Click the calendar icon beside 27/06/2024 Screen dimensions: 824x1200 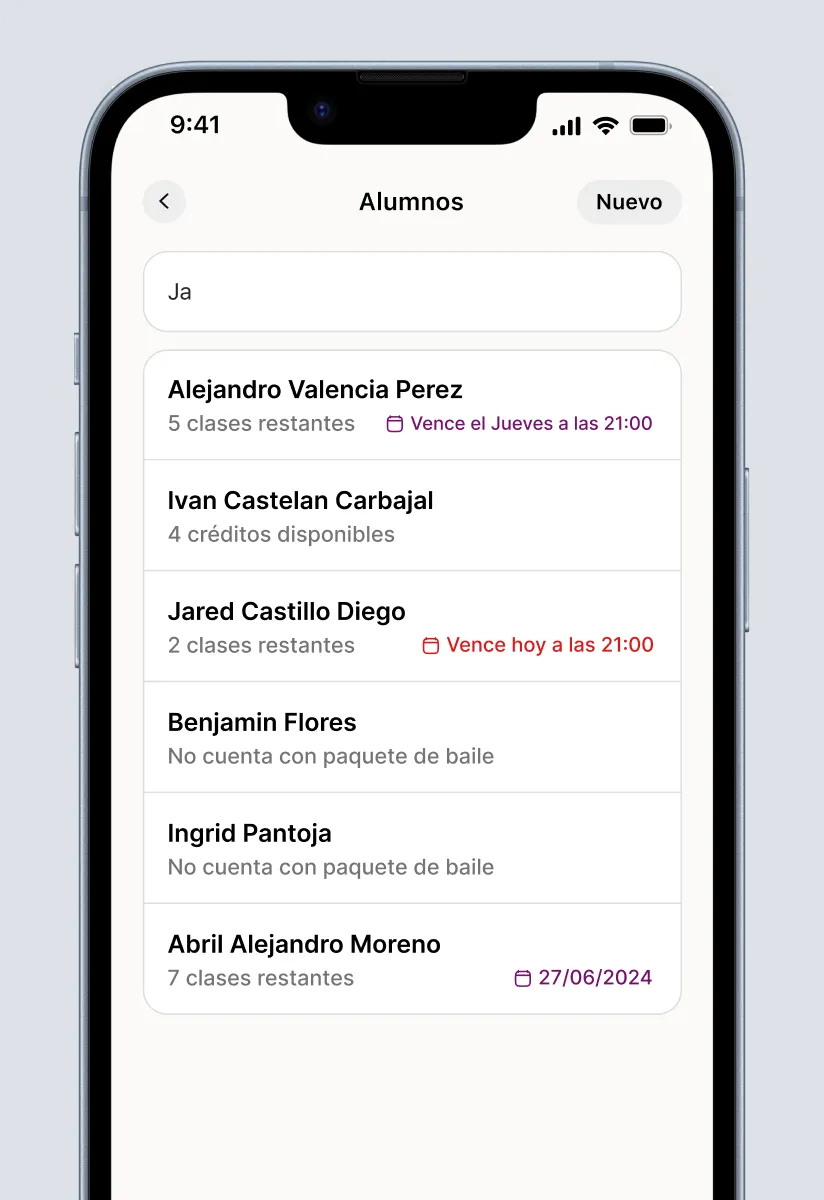click(x=524, y=978)
